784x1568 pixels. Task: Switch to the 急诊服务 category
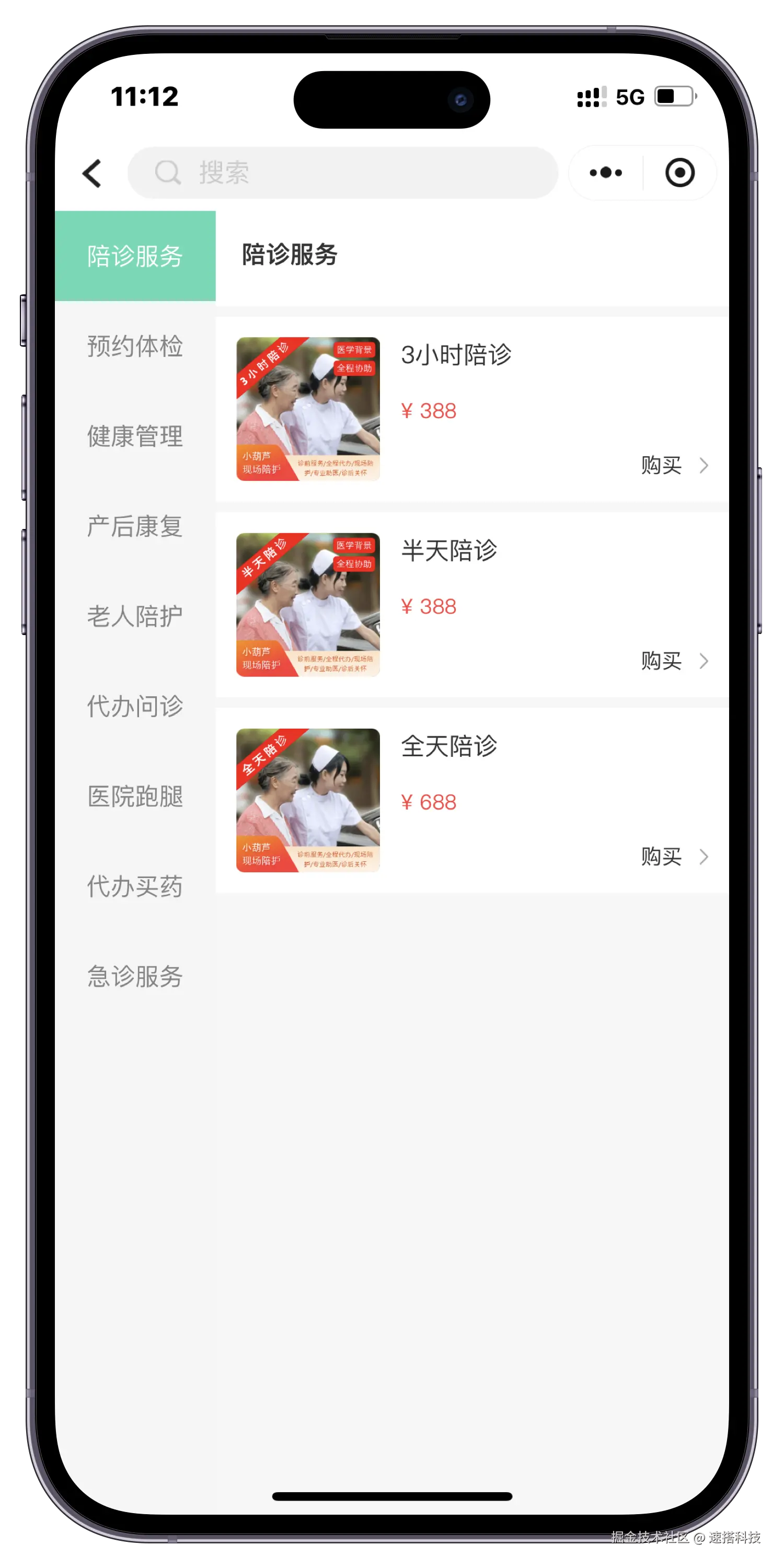(x=135, y=977)
